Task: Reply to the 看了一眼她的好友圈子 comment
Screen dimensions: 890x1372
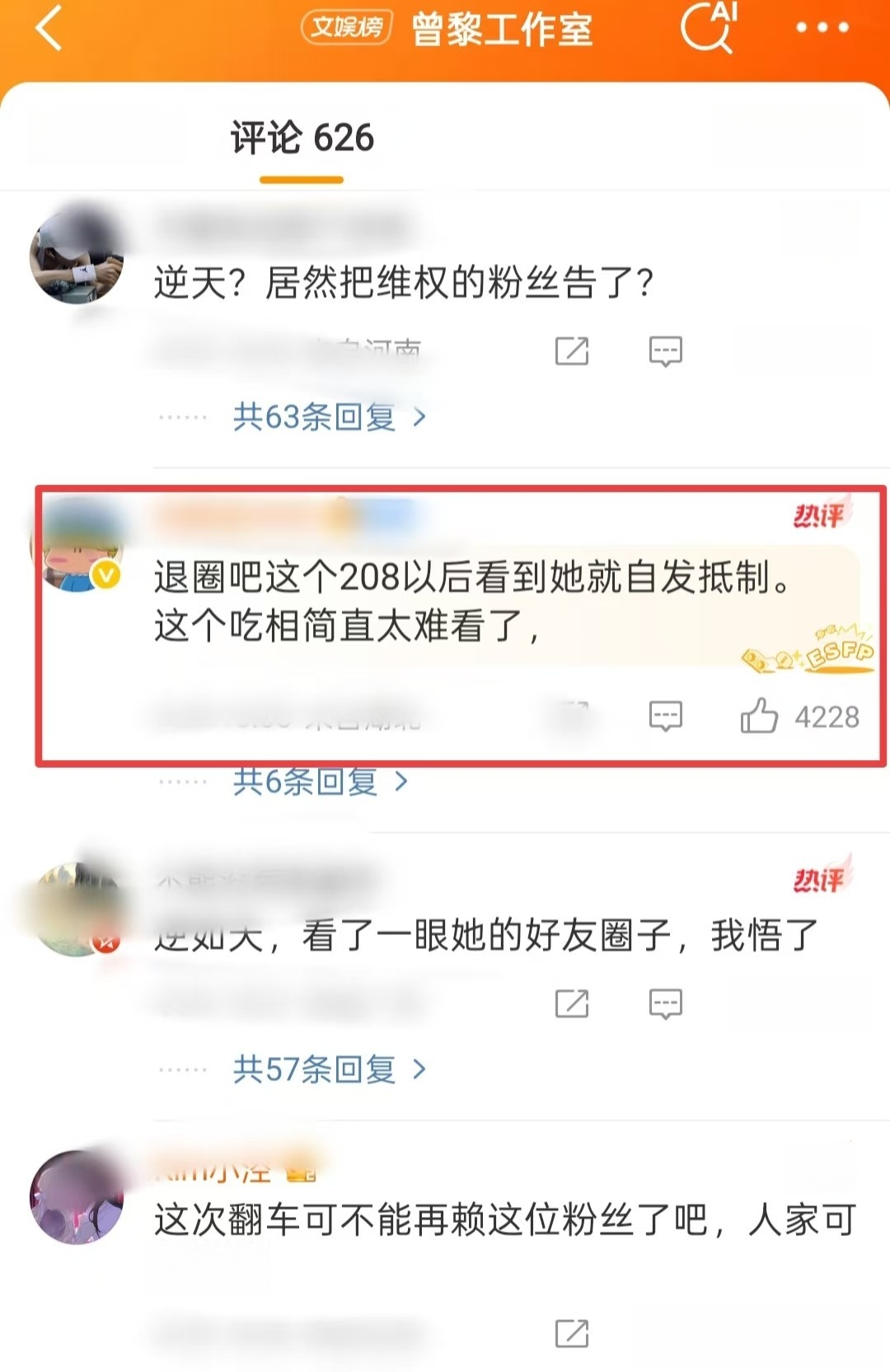Action: (x=665, y=1003)
